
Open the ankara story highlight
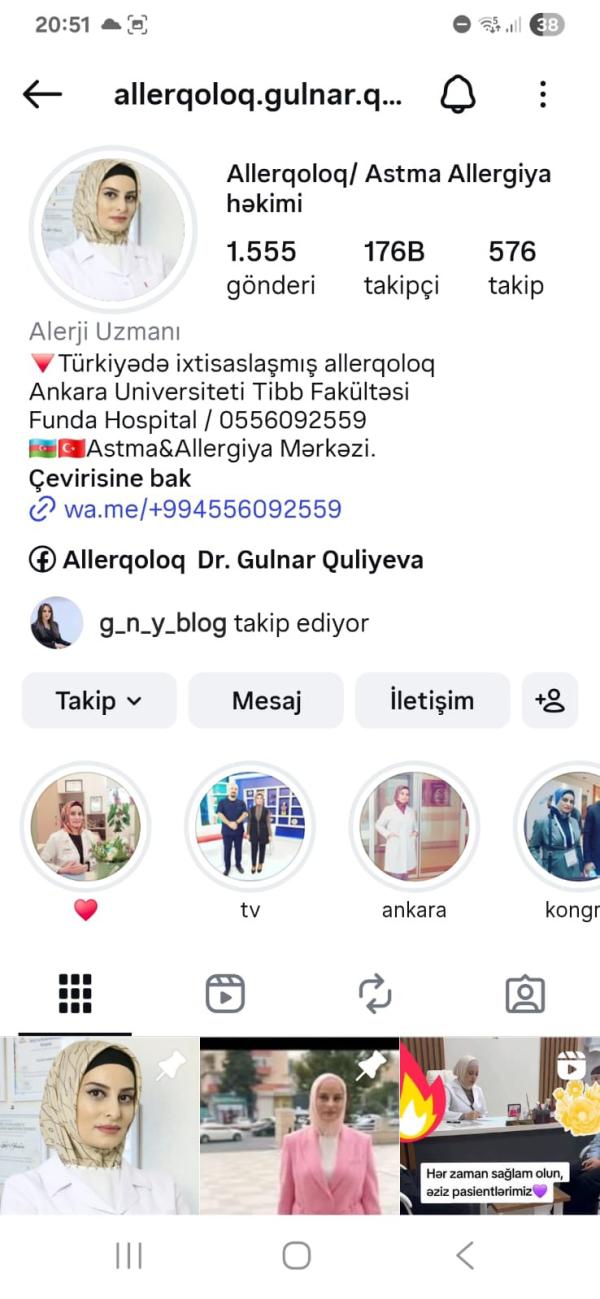(414, 827)
